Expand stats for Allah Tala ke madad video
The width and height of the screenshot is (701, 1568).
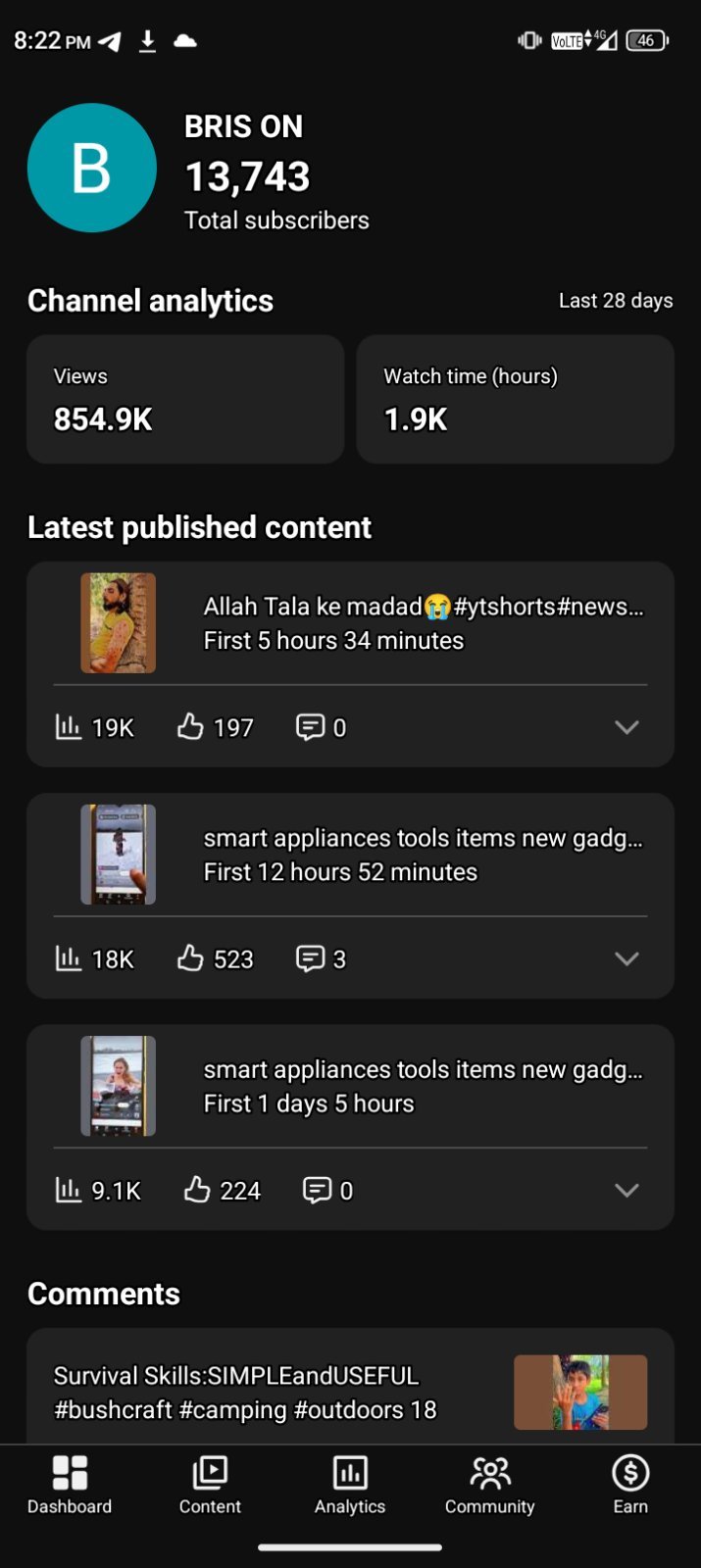click(x=626, y=727)
